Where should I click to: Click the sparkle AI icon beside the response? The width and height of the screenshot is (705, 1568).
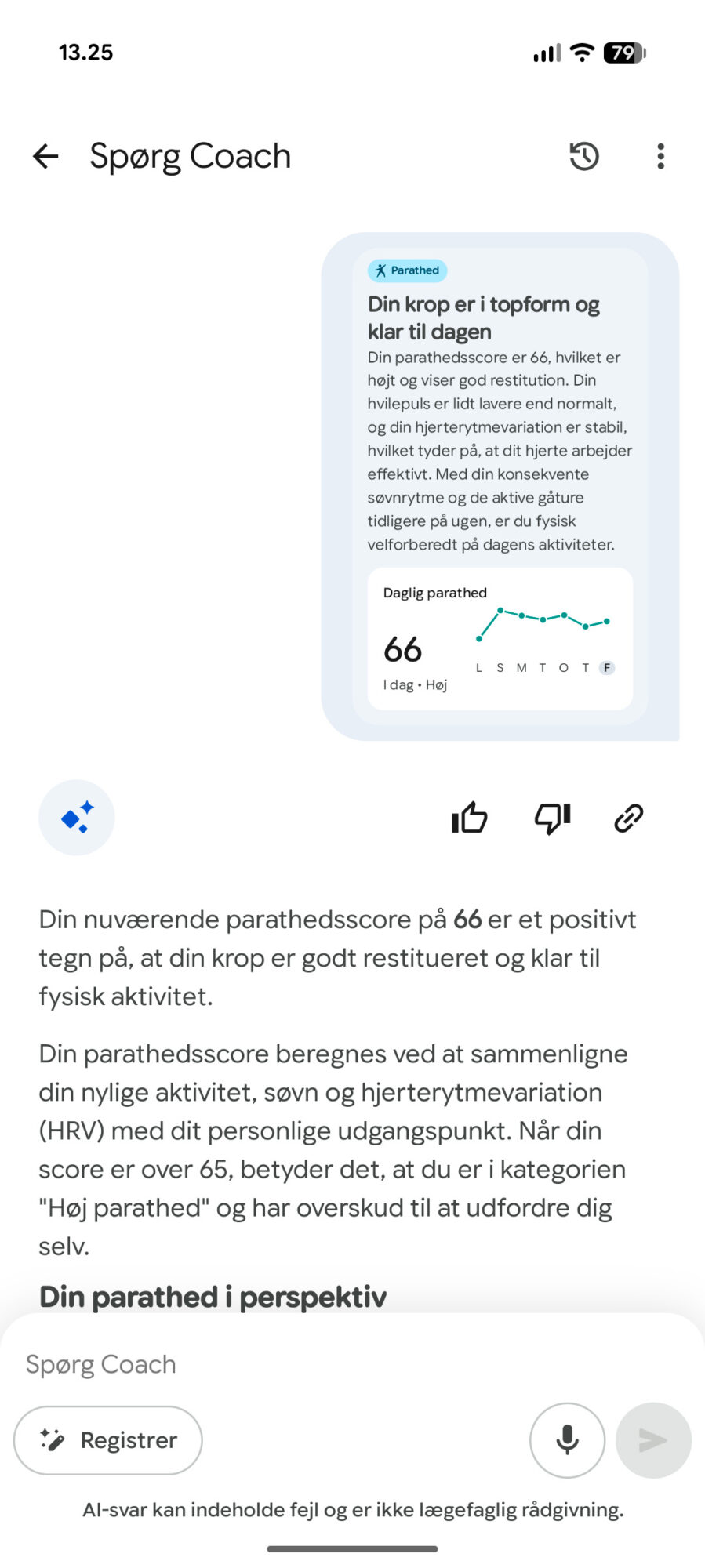click(x=76, y=818)
